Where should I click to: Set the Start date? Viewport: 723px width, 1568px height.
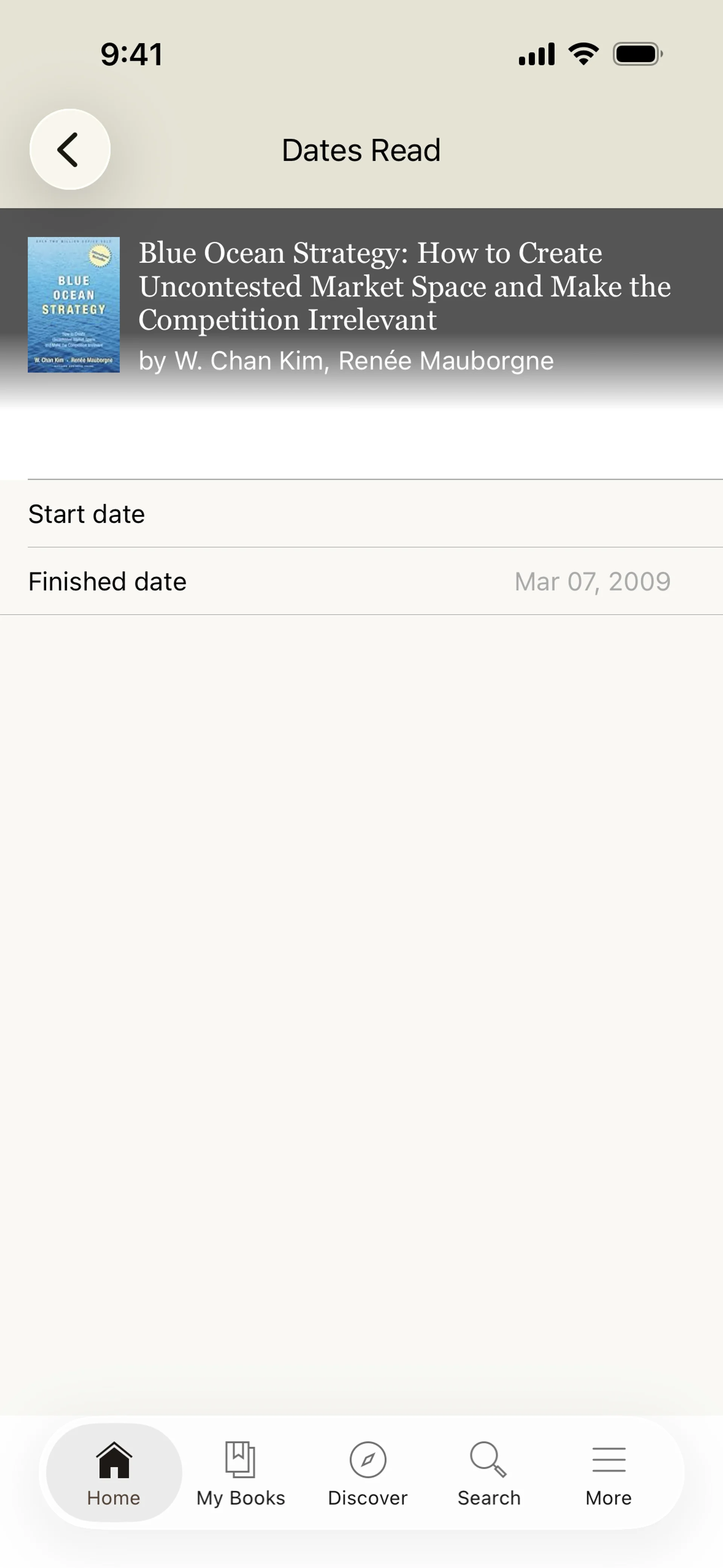click(361, 514)
